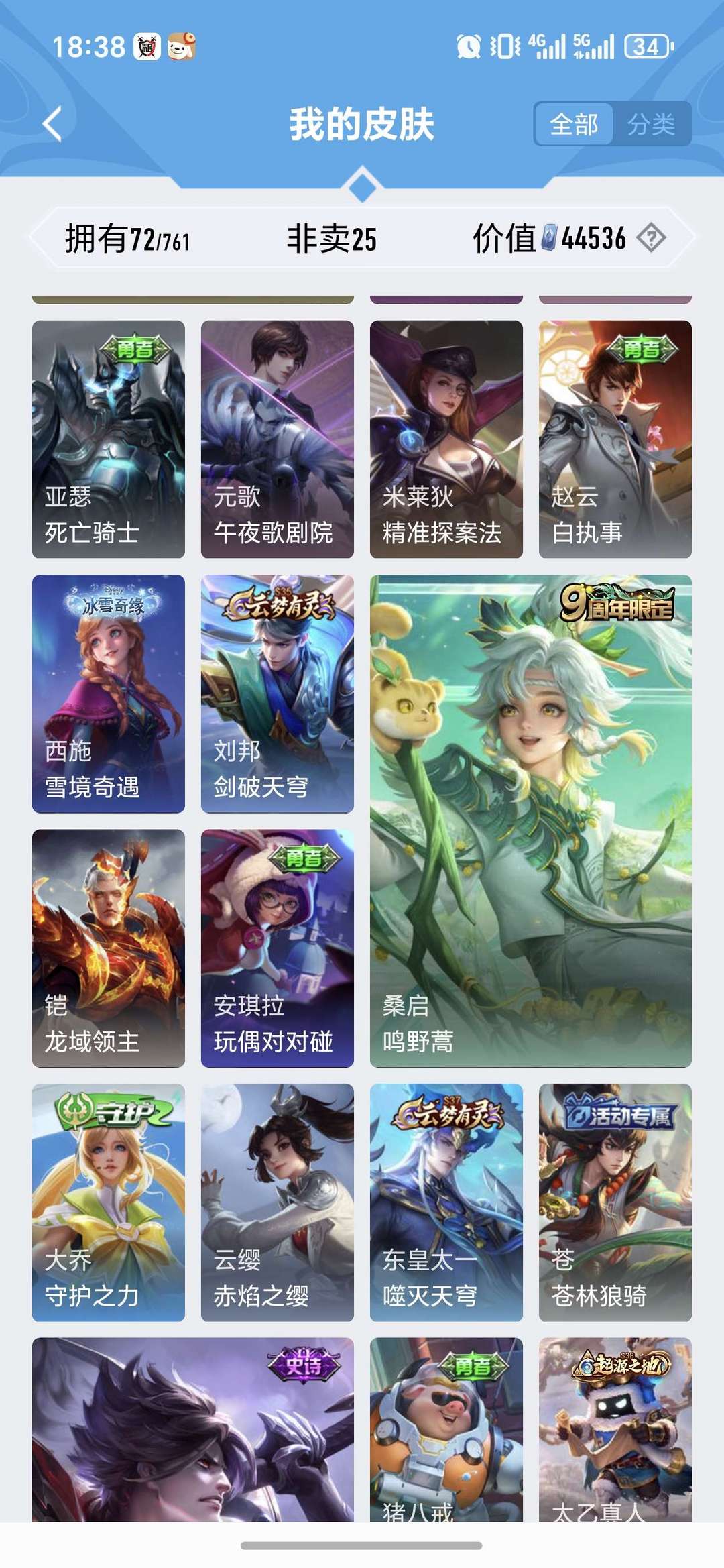Open the large 桑启 鸣野蒿 skin card
The width and height of the screenshot is (724, 1568).
coord(531,821)
